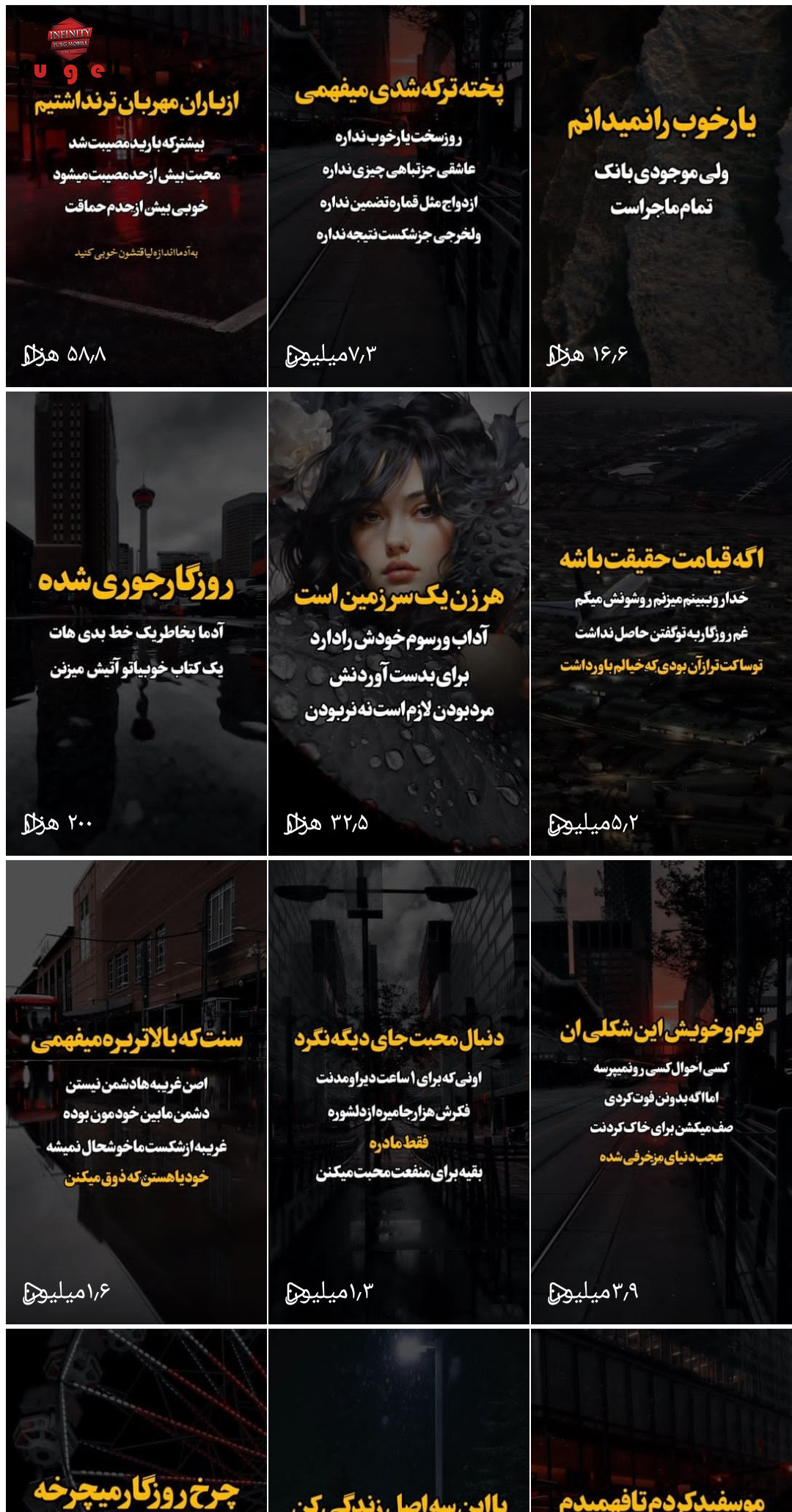The height and width of the screenshot is (1512, 792).
Task: Open the "هرزن یک سرزمین است" video
Action: pos(398,623)
